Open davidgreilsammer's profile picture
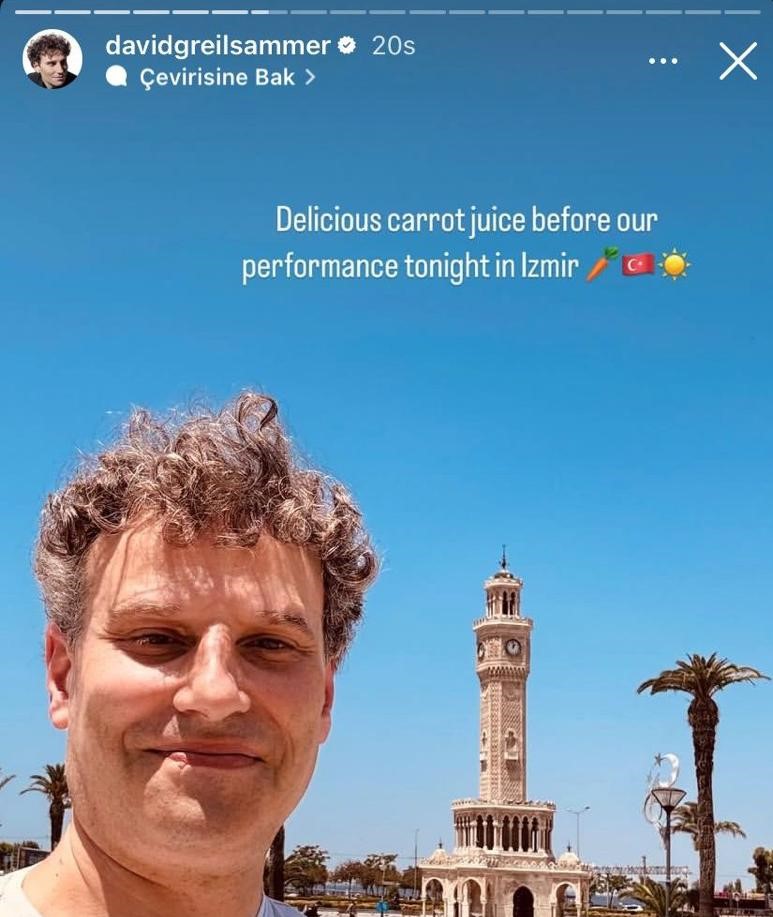This screenshot has width=773, height=917. (x=52, y=59)
